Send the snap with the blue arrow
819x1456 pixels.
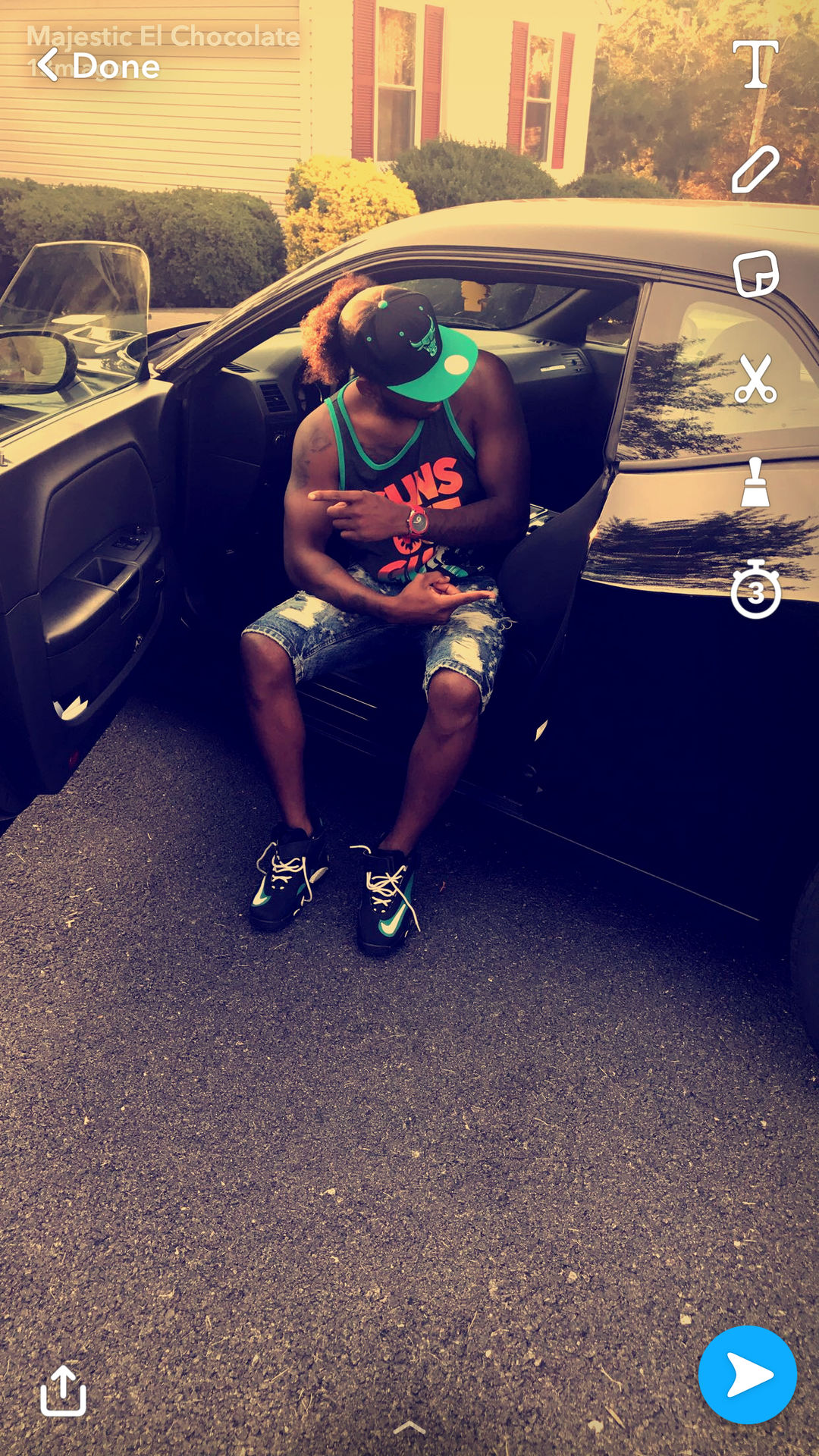(x=747, y=1375)
